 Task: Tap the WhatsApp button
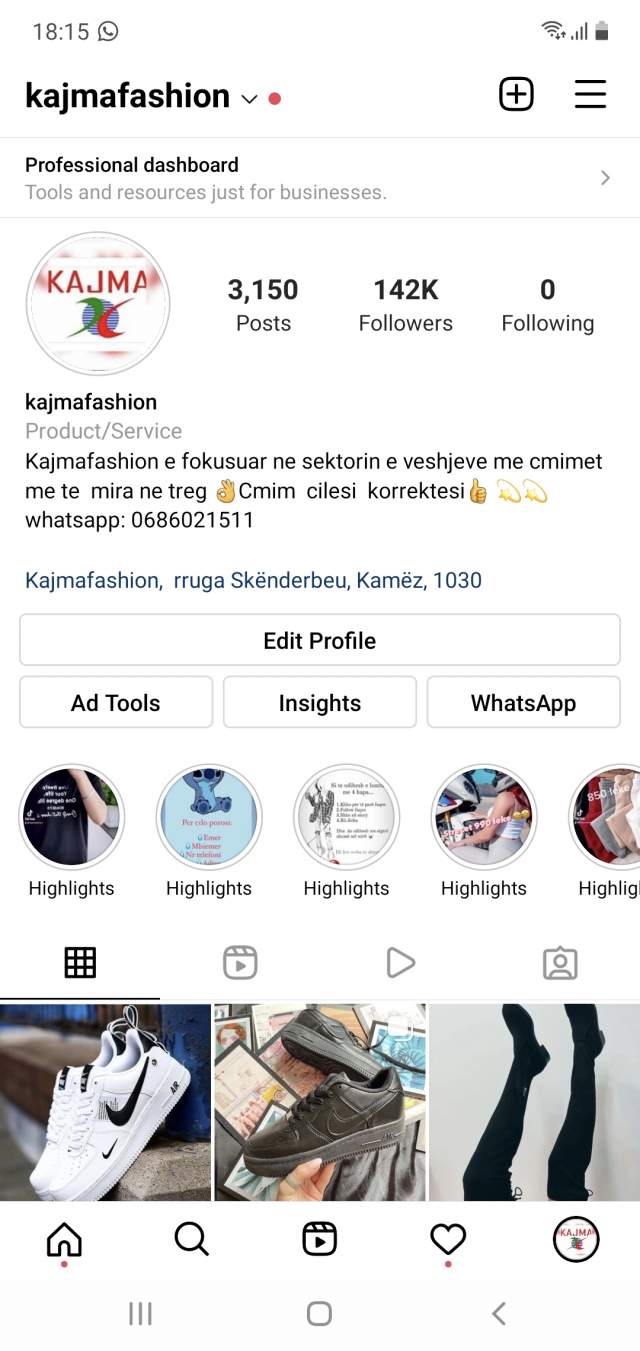[x=524, y=703]
